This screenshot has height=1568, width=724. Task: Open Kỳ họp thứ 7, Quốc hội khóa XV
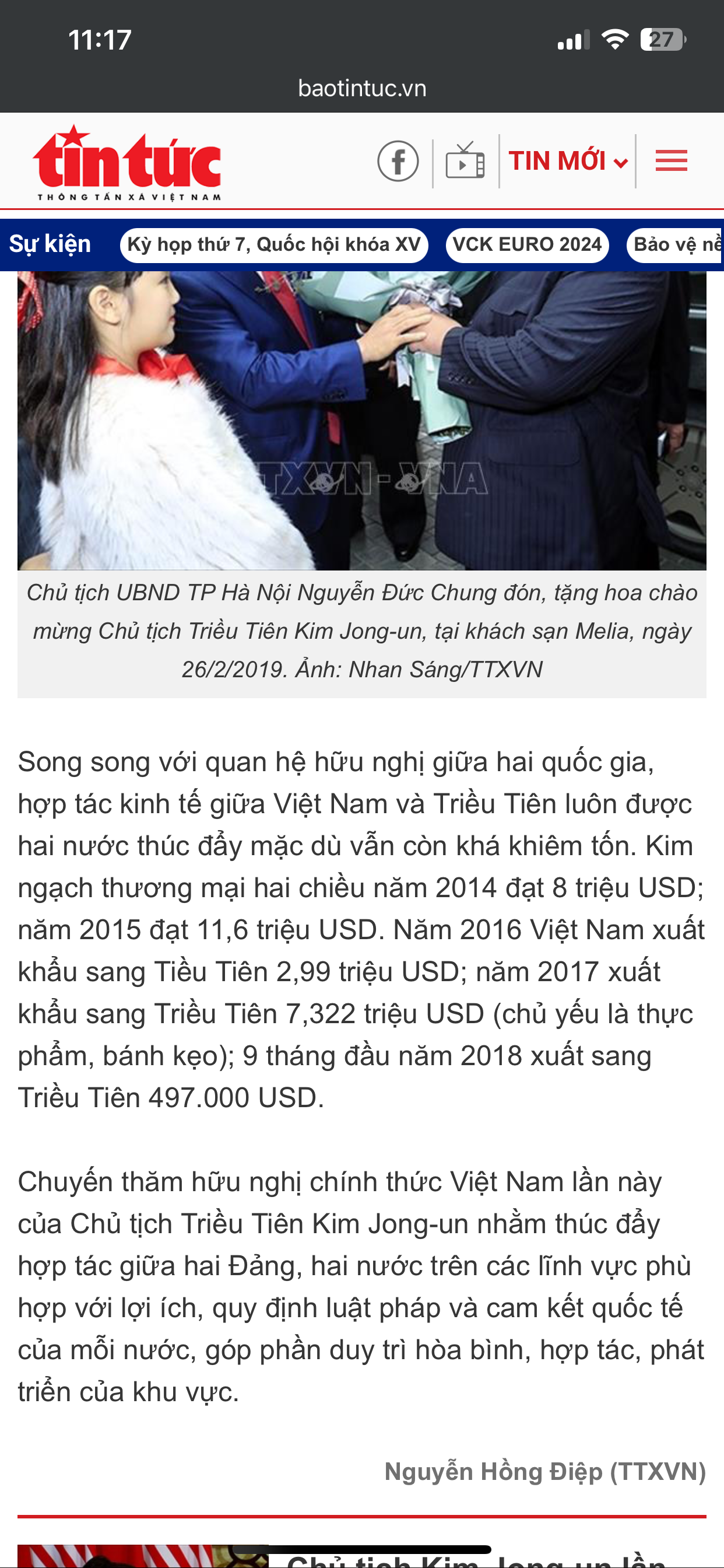(x=274, y=244)
